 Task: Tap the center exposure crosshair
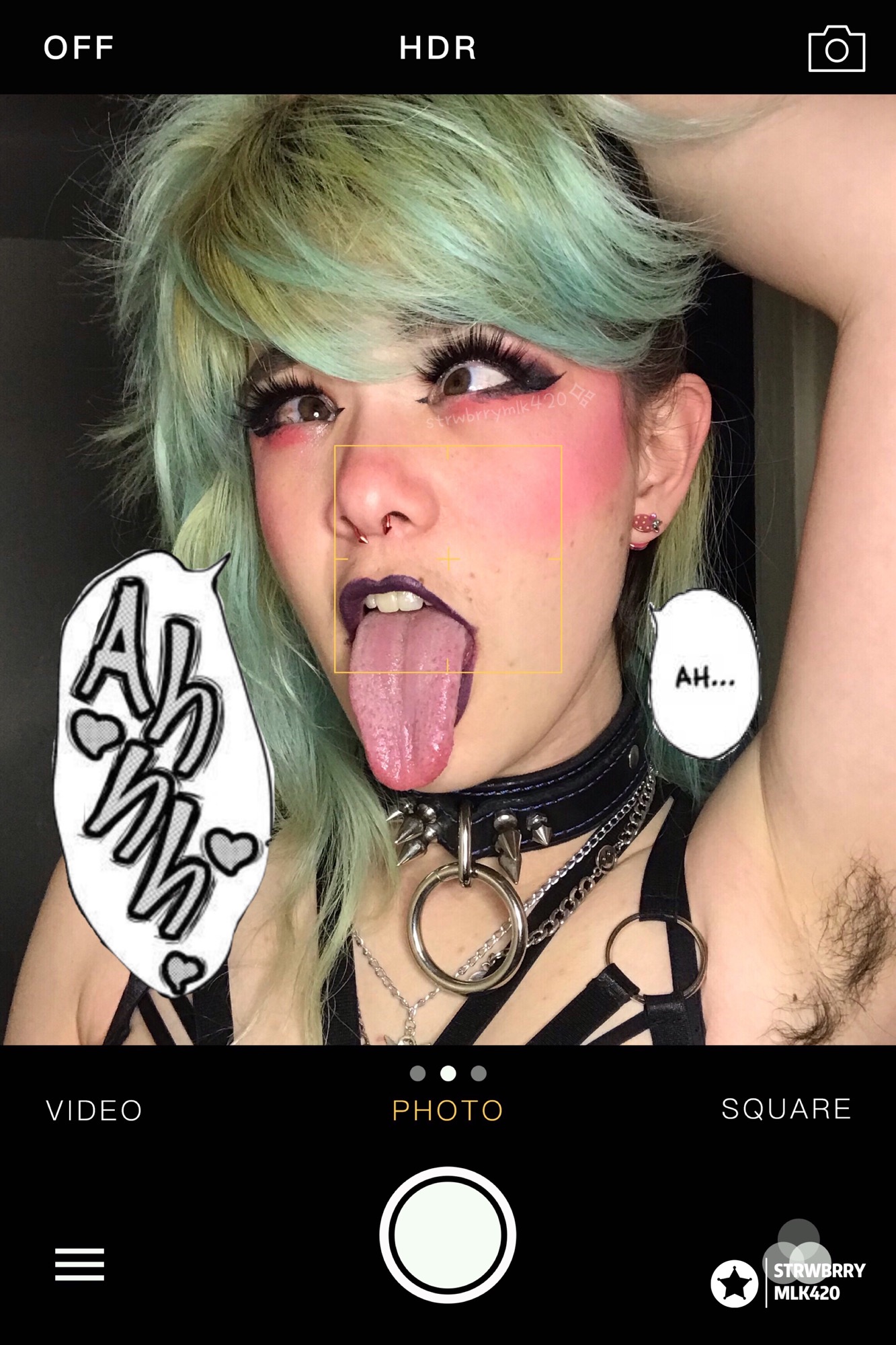447,558
